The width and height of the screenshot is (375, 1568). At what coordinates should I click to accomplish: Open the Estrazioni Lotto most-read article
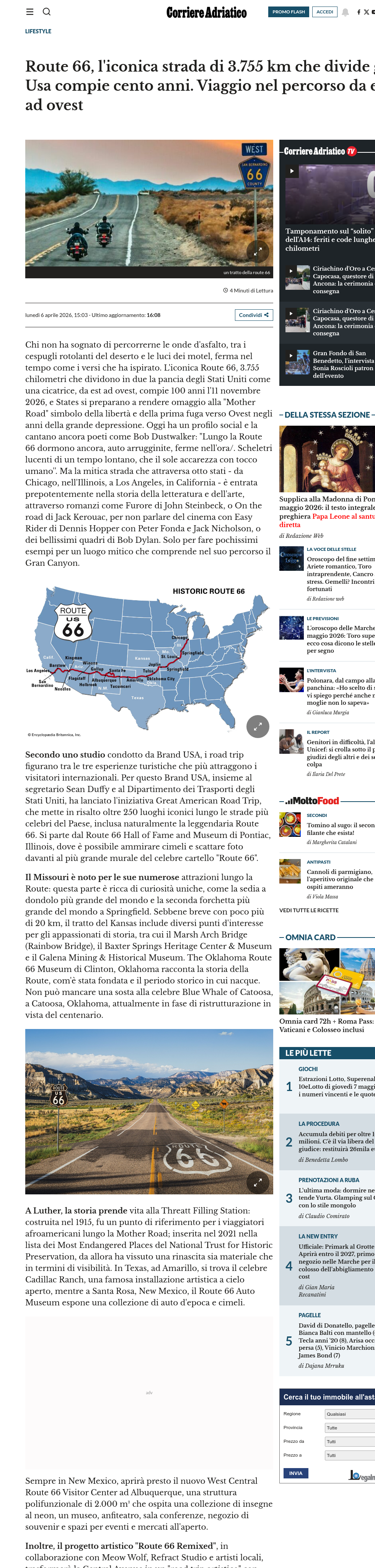[x=337, y=1086]
